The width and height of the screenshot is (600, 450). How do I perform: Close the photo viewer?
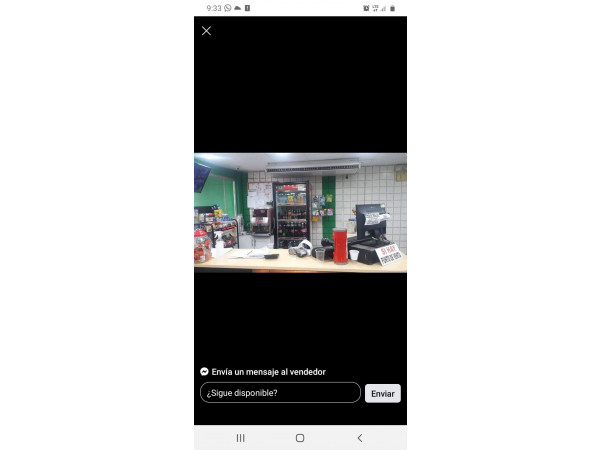206,31
